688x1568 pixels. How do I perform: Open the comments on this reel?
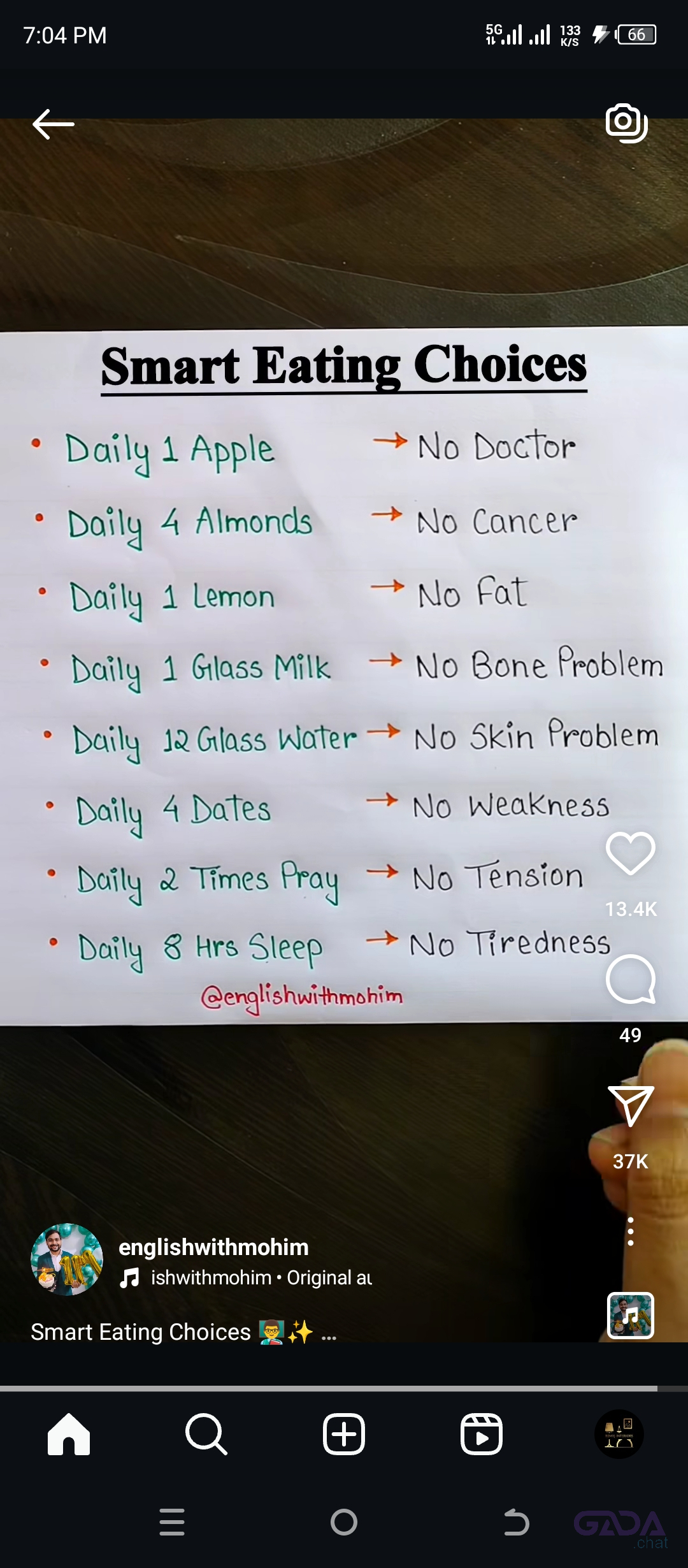630,980
